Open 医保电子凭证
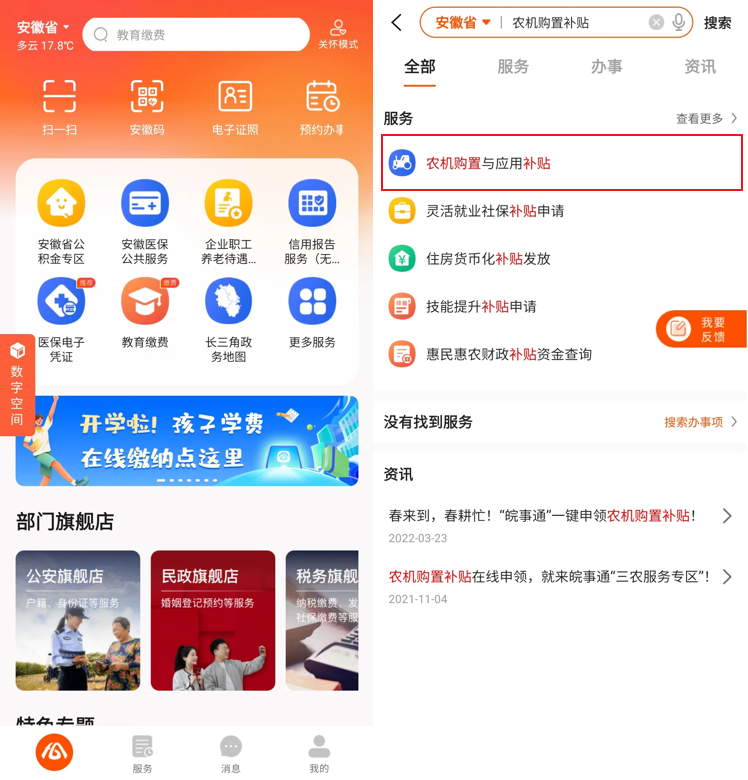The width and height of the screenshot is (748, 780). (61, 320)
